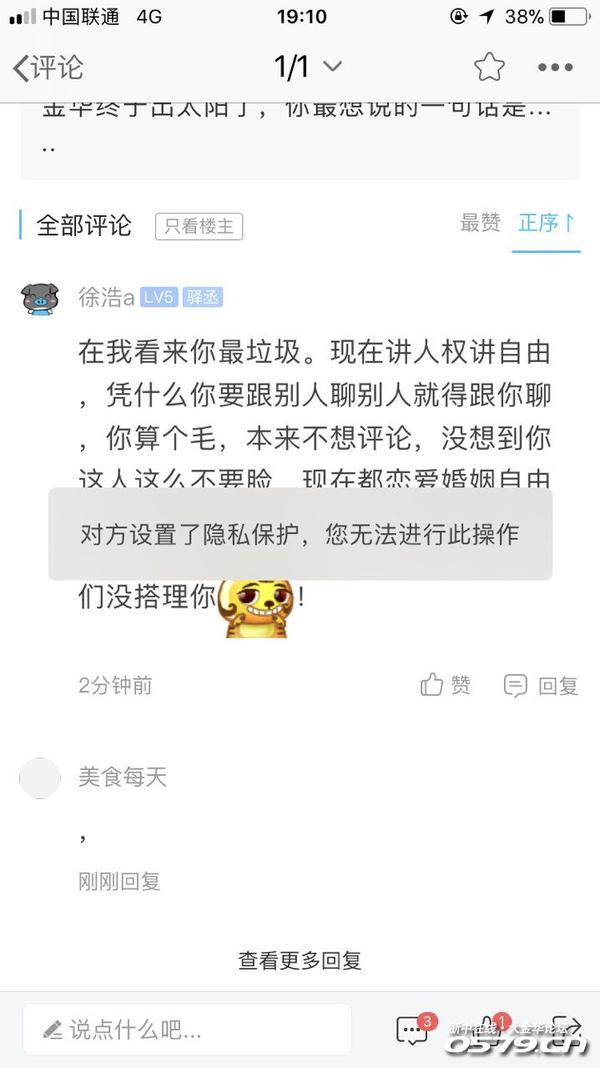Tap 查看更多回复 to load replies
Viewport: 600px width, 1068px height.
coord(300,961)
